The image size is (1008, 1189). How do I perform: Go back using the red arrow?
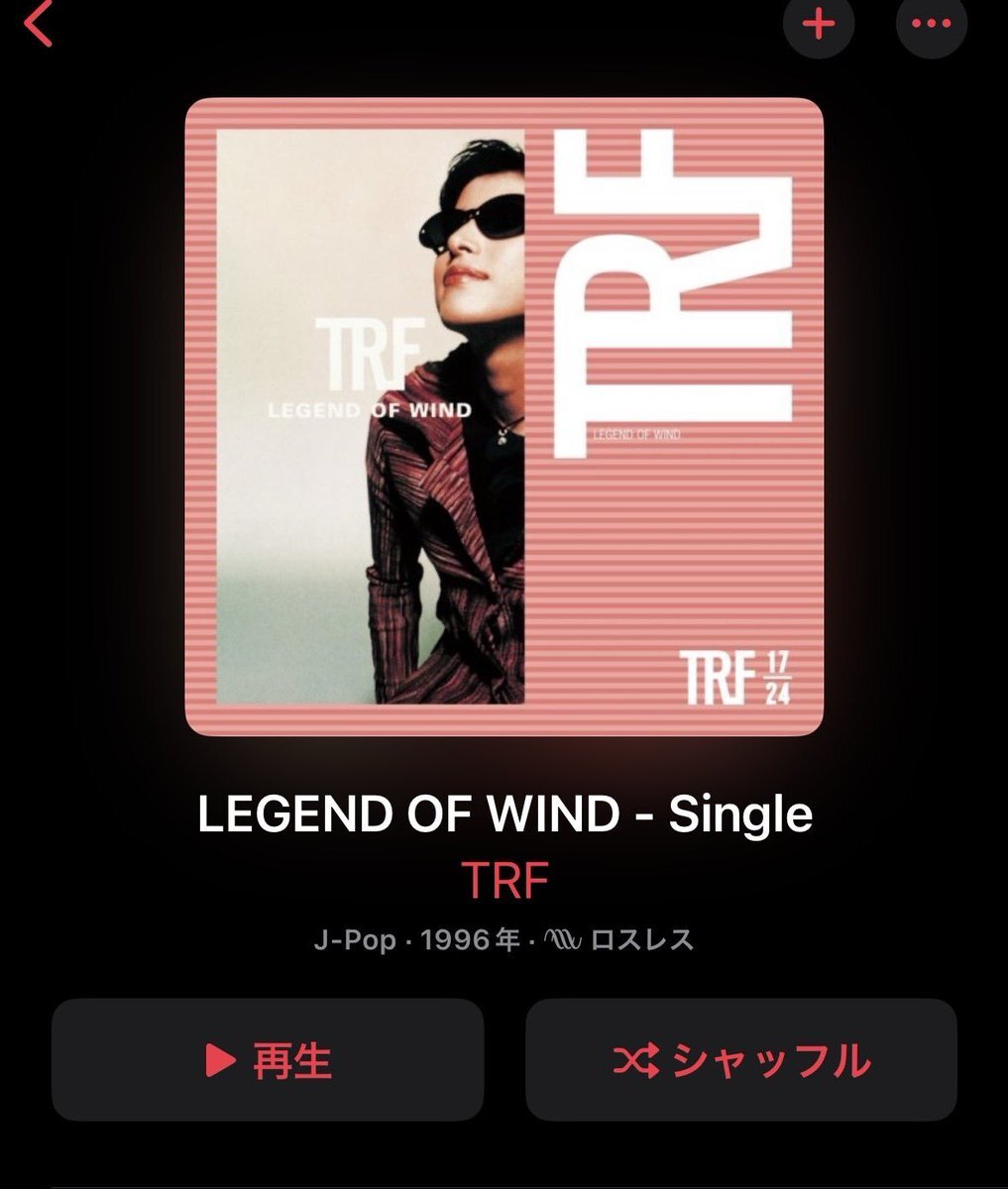click(x=39, y=24)
